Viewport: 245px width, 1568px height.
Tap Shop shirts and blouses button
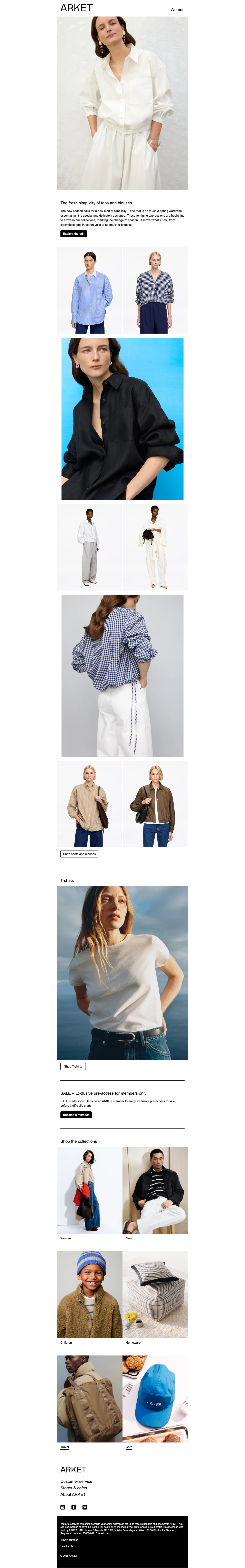[x=79, y=854]
